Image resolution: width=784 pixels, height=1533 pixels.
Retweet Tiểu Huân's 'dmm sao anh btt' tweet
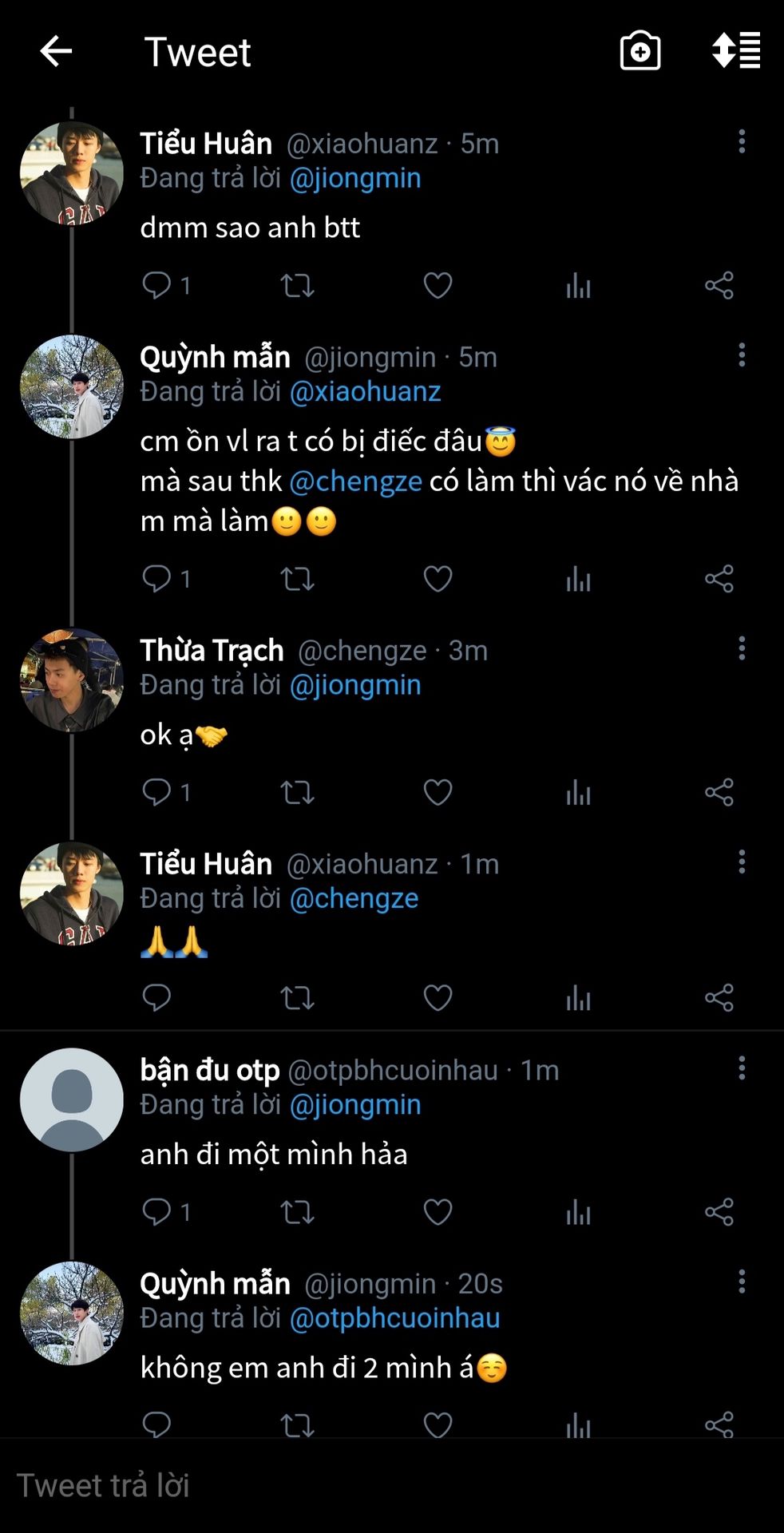click(297, 285)
